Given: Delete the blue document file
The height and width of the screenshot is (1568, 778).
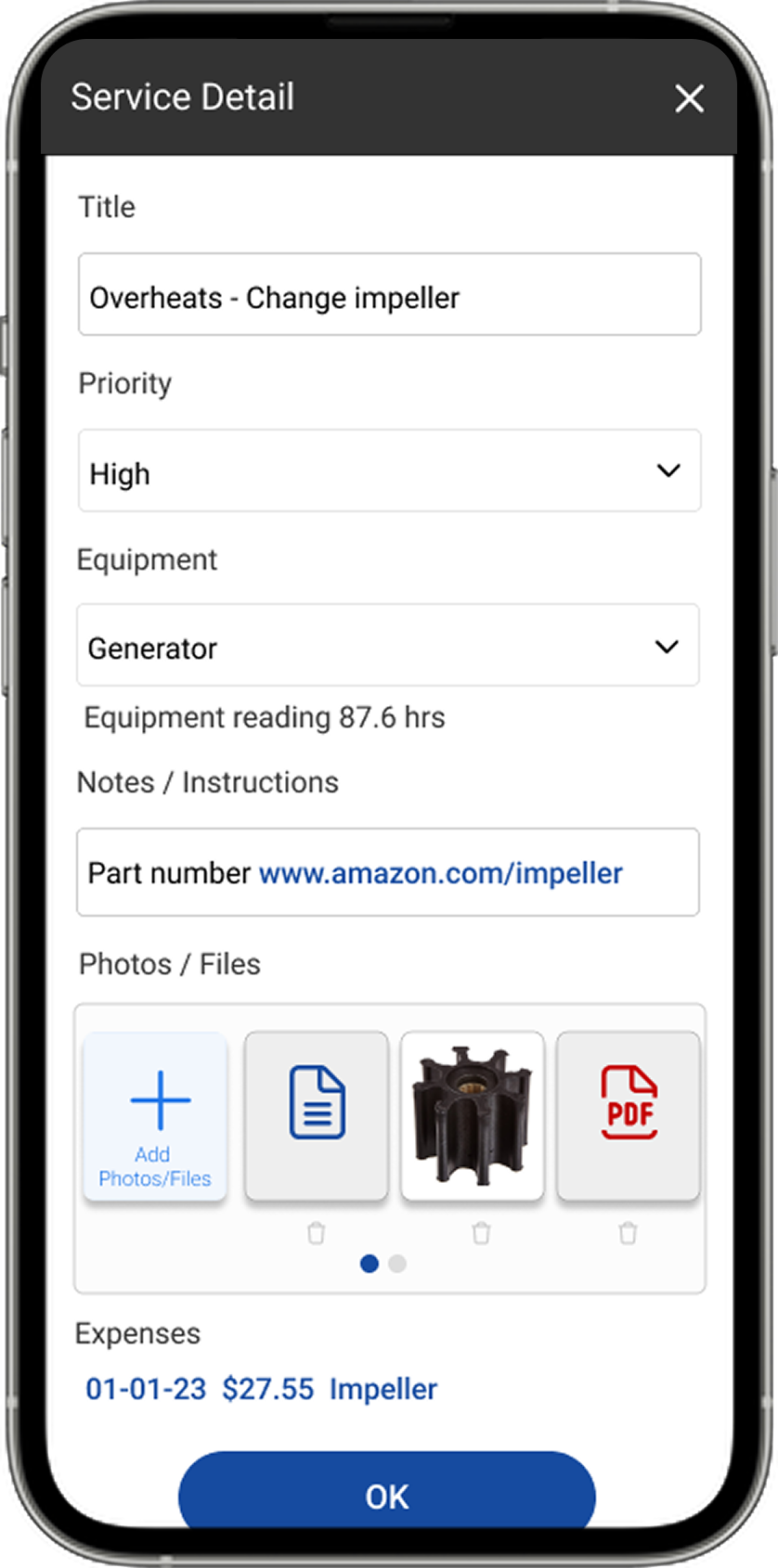Looking at the screenshot, I should coord(317,1233).
